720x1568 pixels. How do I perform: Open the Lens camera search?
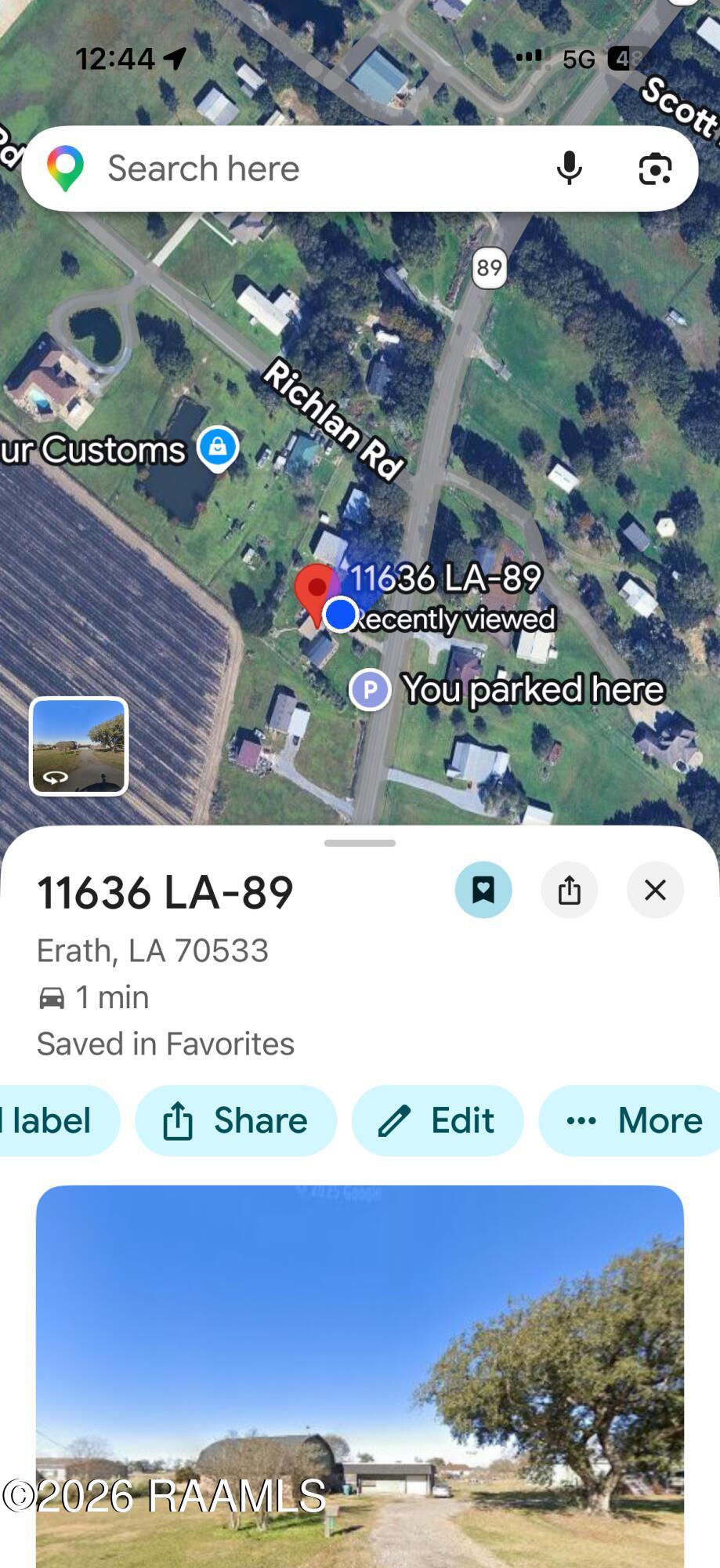point(655,169)
